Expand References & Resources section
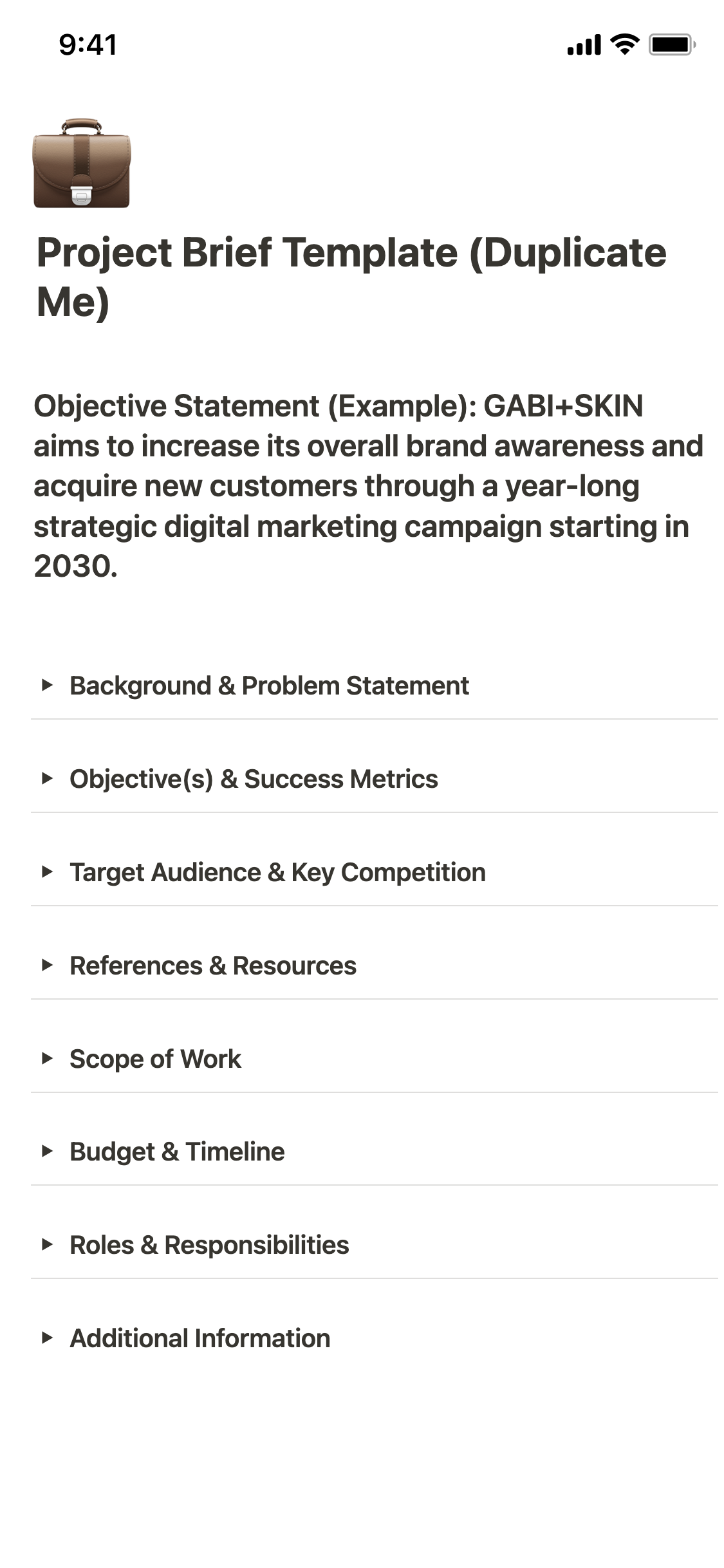 47,966
